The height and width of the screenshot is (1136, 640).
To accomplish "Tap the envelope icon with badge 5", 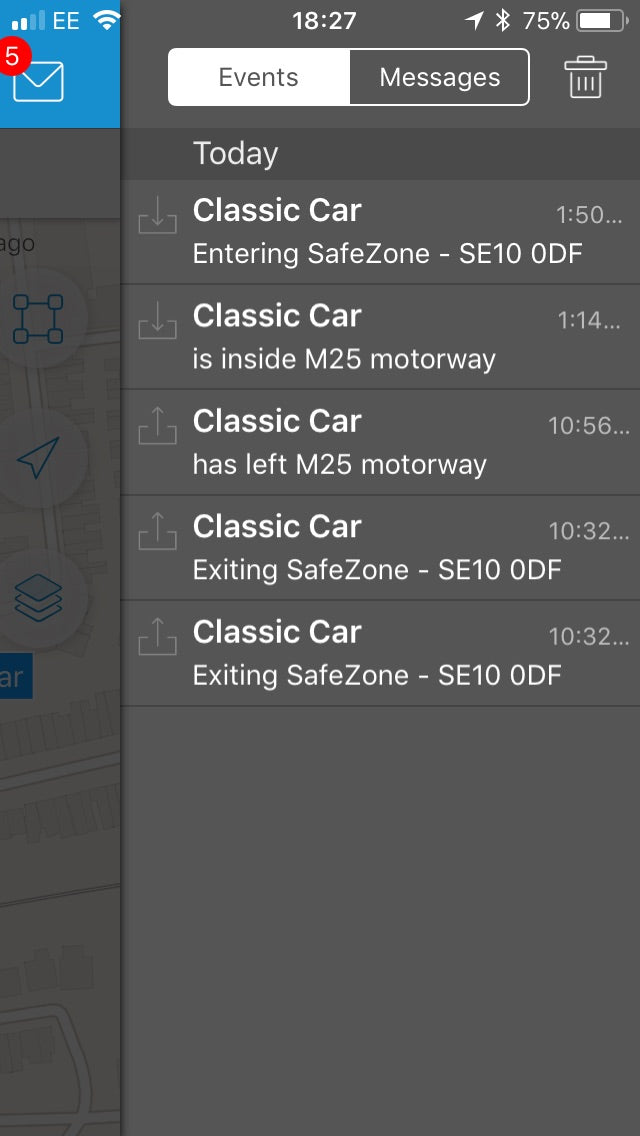I will click(38, 80).
